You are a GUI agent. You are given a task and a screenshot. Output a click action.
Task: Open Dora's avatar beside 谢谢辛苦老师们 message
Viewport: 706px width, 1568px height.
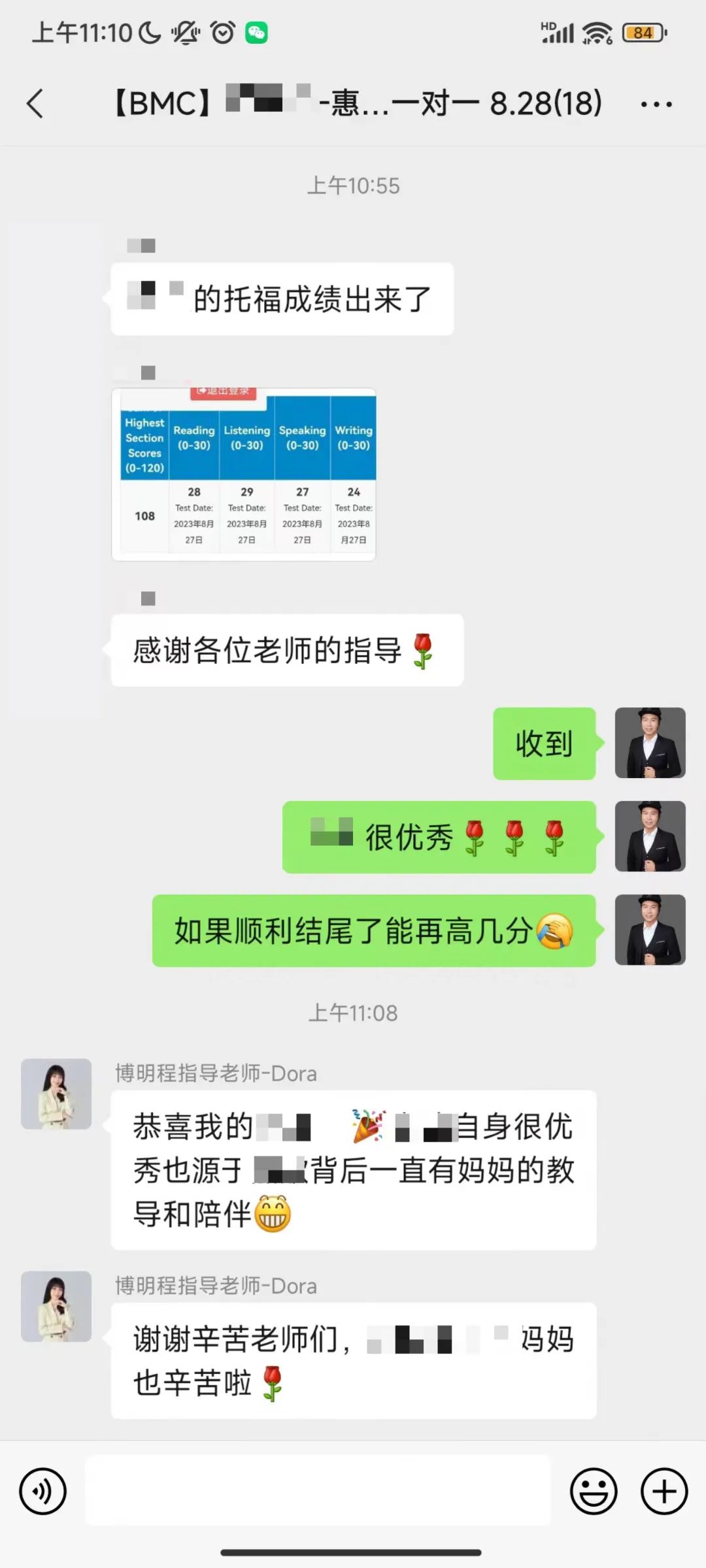56,1307
